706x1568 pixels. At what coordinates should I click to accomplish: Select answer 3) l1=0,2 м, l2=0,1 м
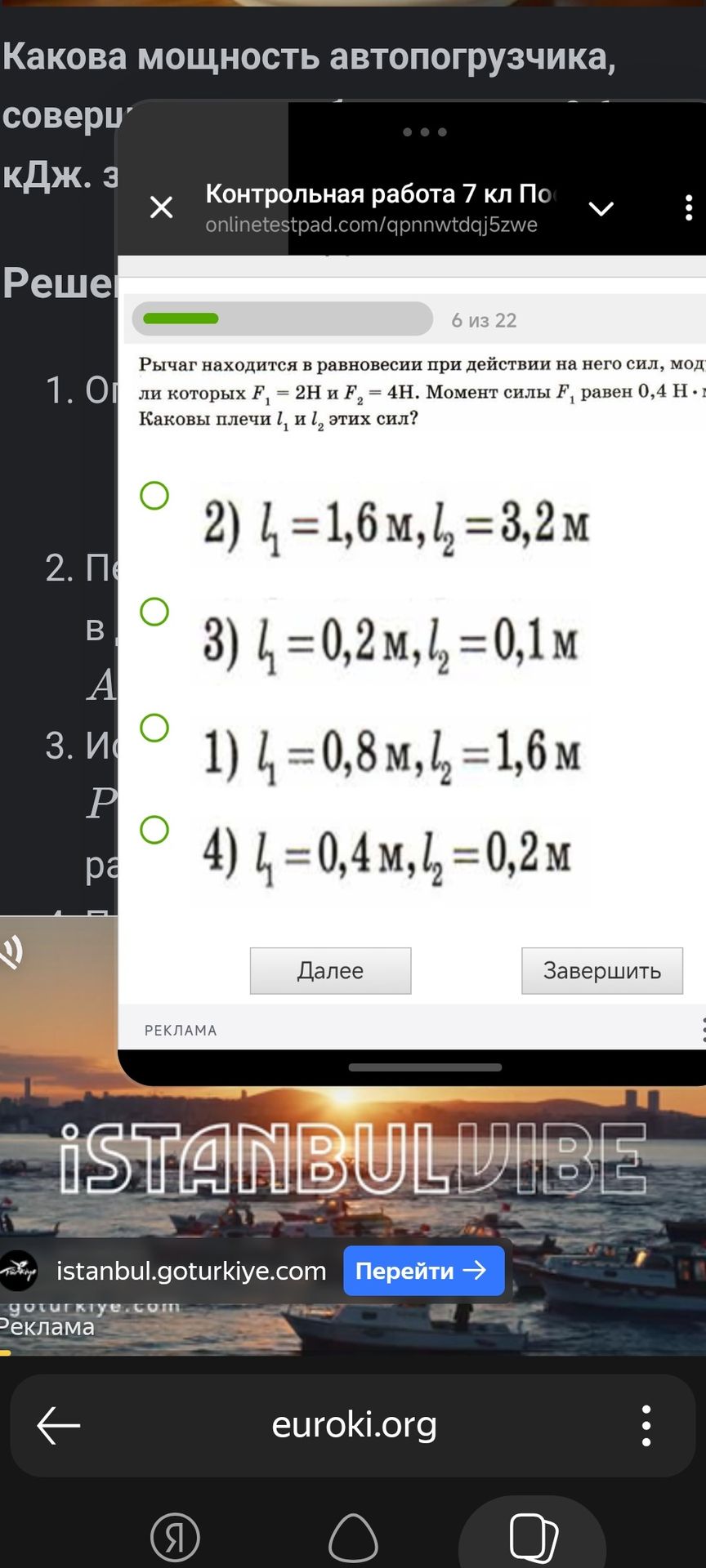(154, 611)
